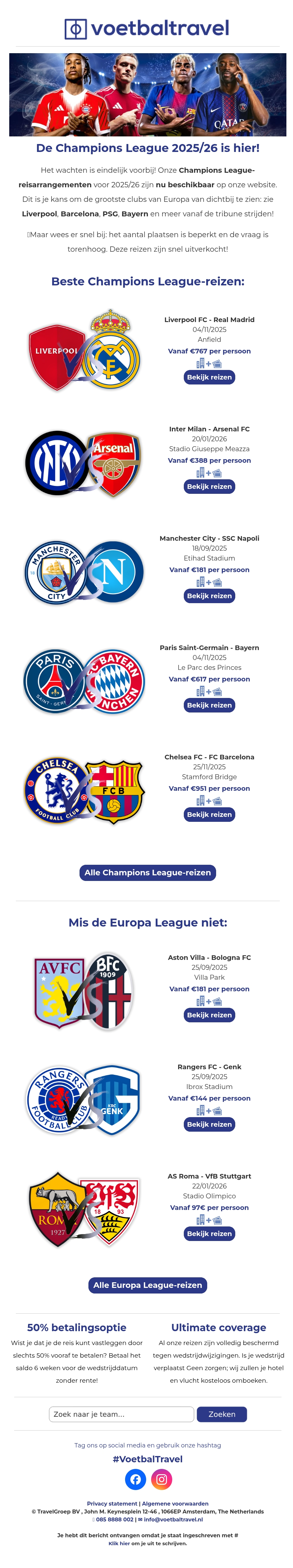293x1568 pixels.
Task: Open Algemene voorwaarden link
Action: pos(175,1504)
